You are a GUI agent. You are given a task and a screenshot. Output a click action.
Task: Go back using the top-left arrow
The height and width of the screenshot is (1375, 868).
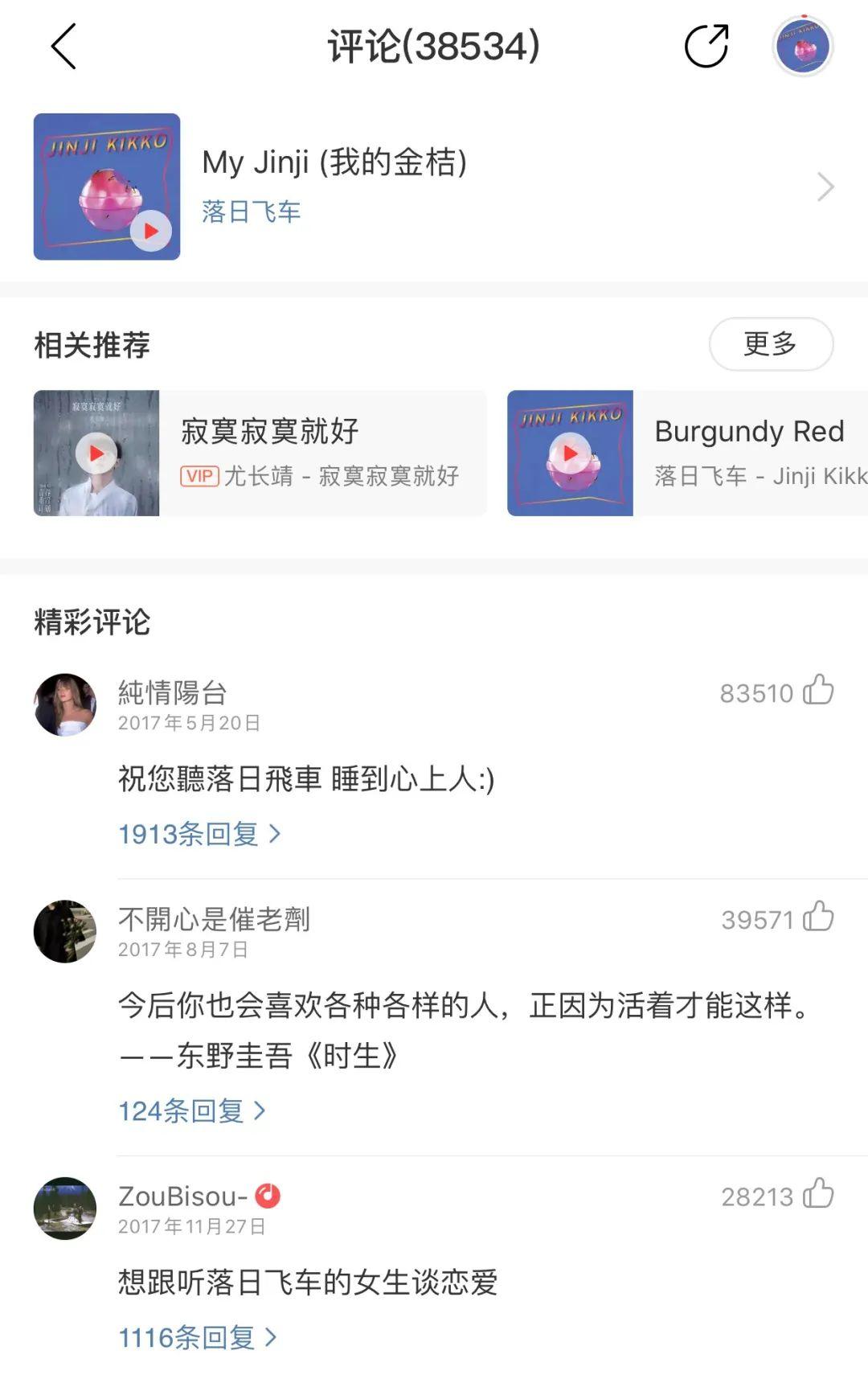63,46
